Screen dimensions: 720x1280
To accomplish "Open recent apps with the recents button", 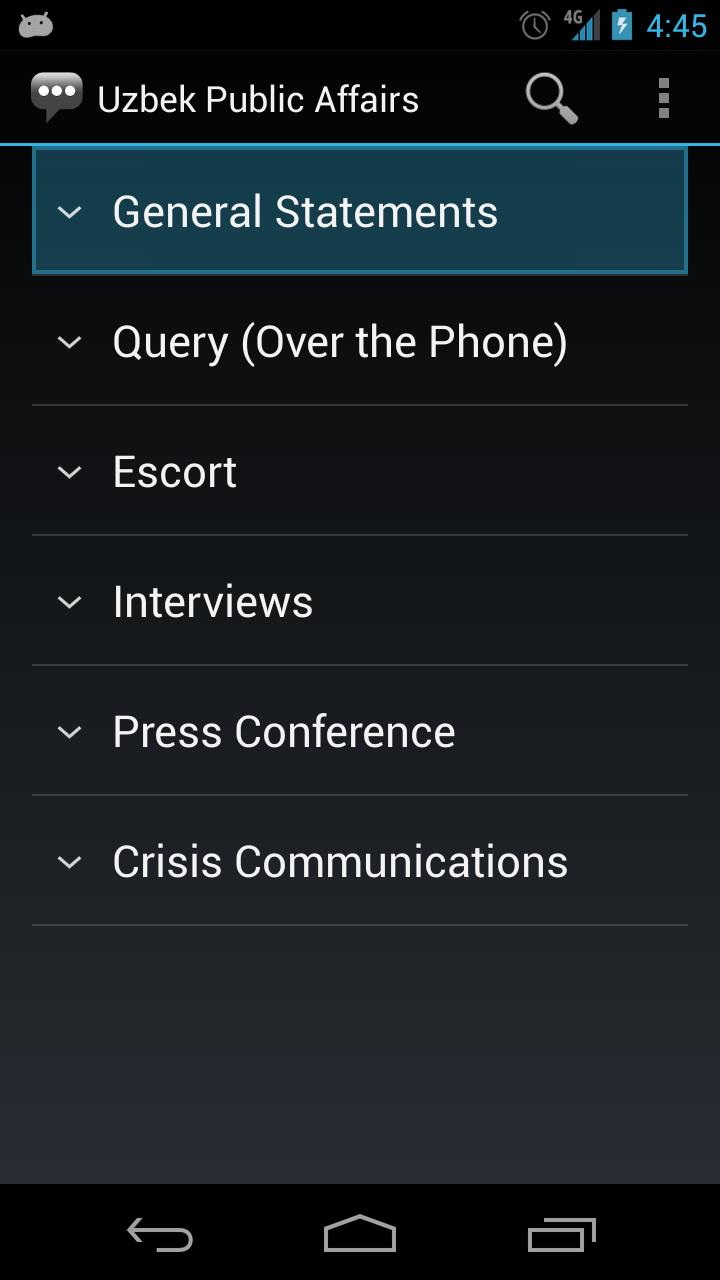I will tap(560, 1234).
